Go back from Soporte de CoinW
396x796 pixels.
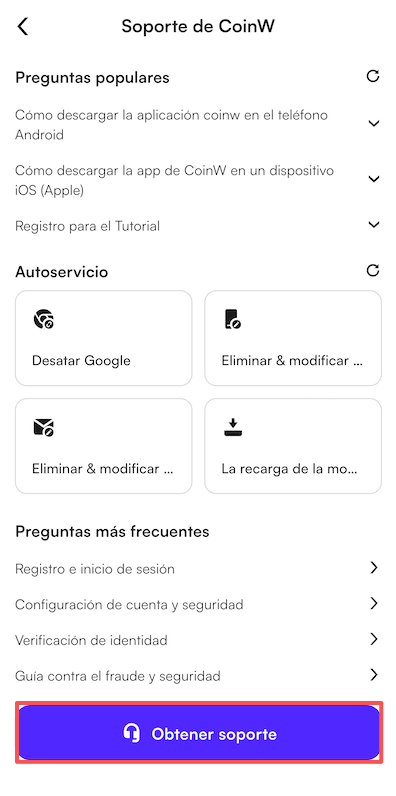23,26
